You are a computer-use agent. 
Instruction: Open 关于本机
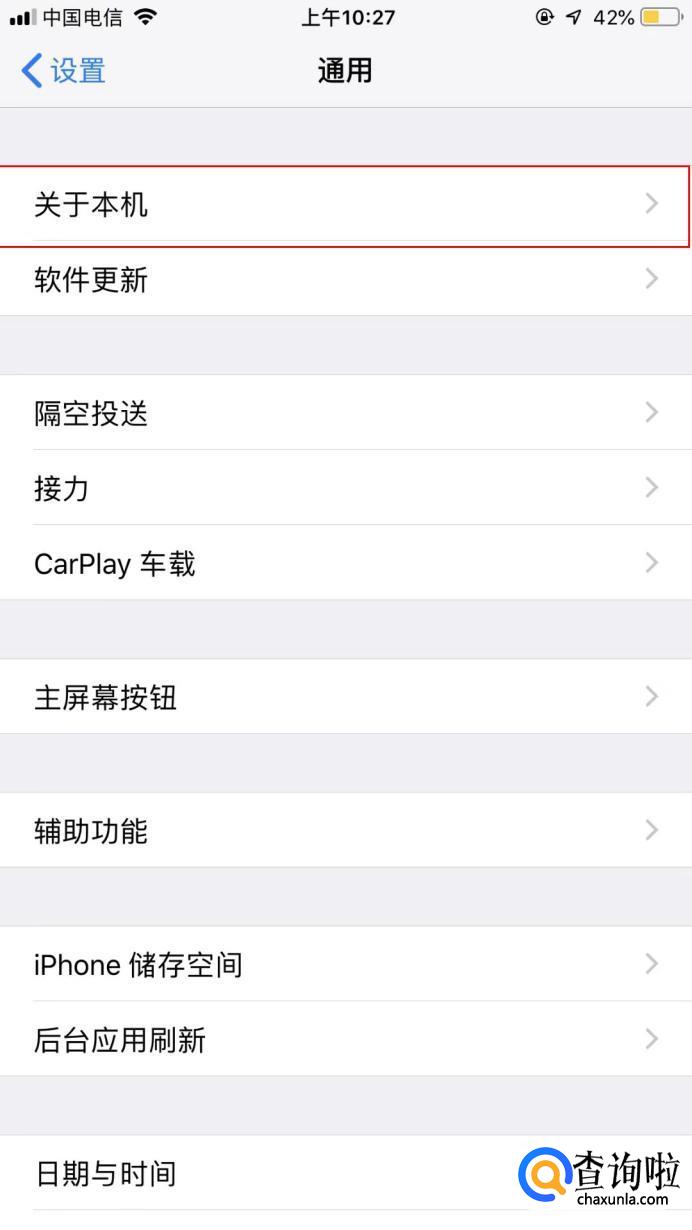coord(345,205)
